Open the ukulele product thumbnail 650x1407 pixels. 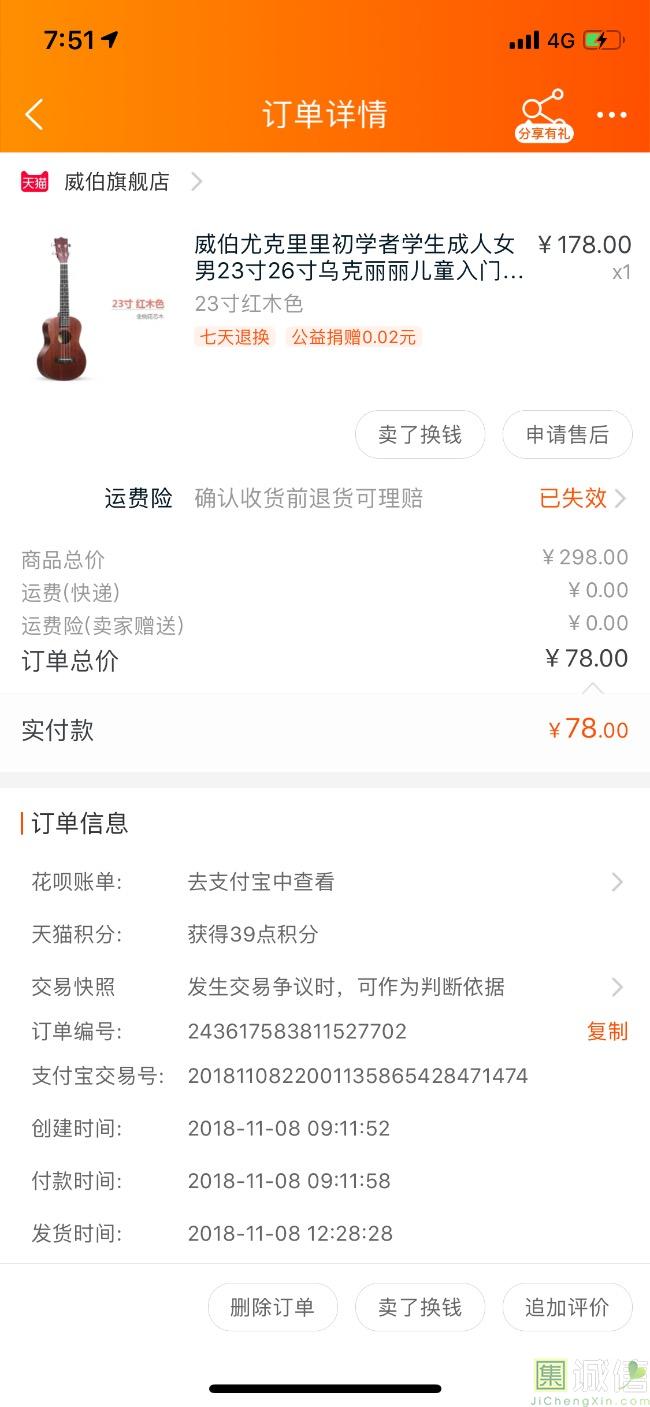click(x=62, y=308)
